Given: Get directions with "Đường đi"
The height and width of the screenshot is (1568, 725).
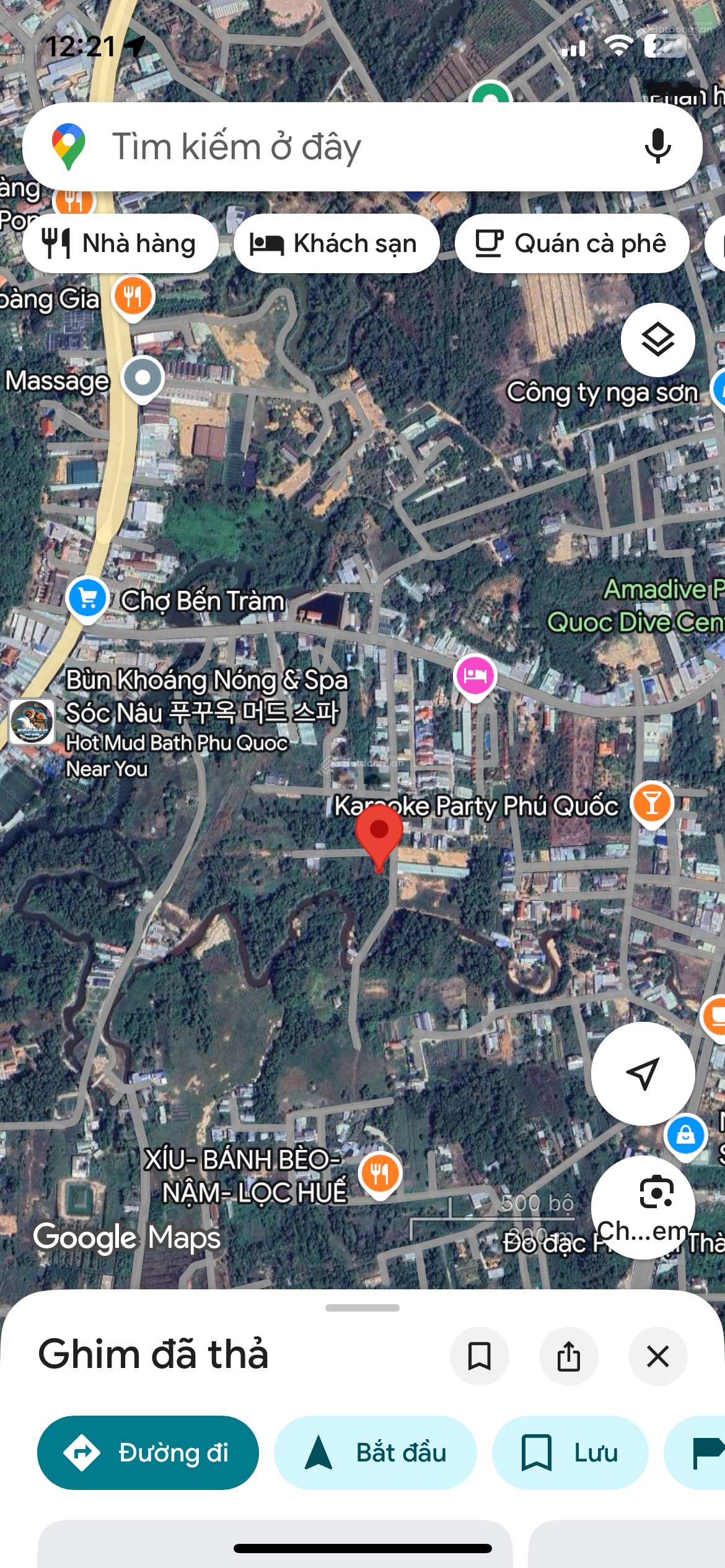Looking at the screenshot, I should (148, 1452).
